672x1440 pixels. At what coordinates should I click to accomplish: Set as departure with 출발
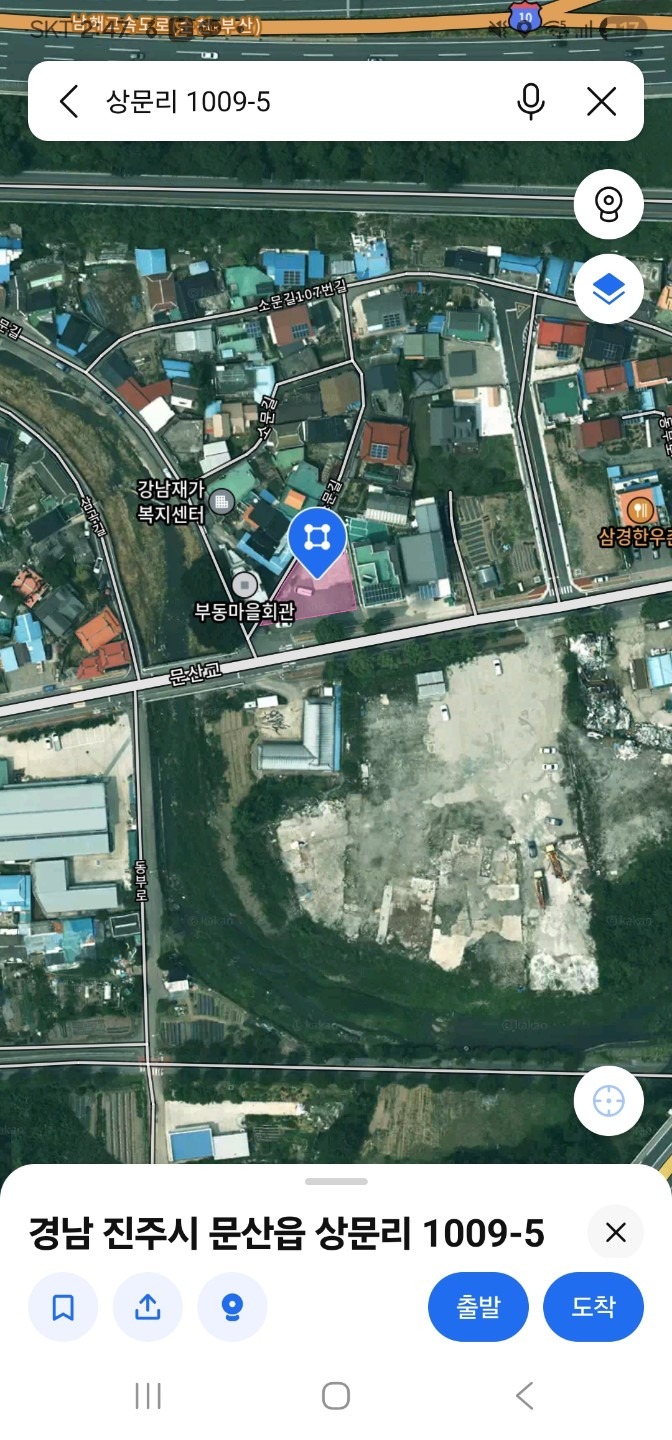tap(478, 1306)
